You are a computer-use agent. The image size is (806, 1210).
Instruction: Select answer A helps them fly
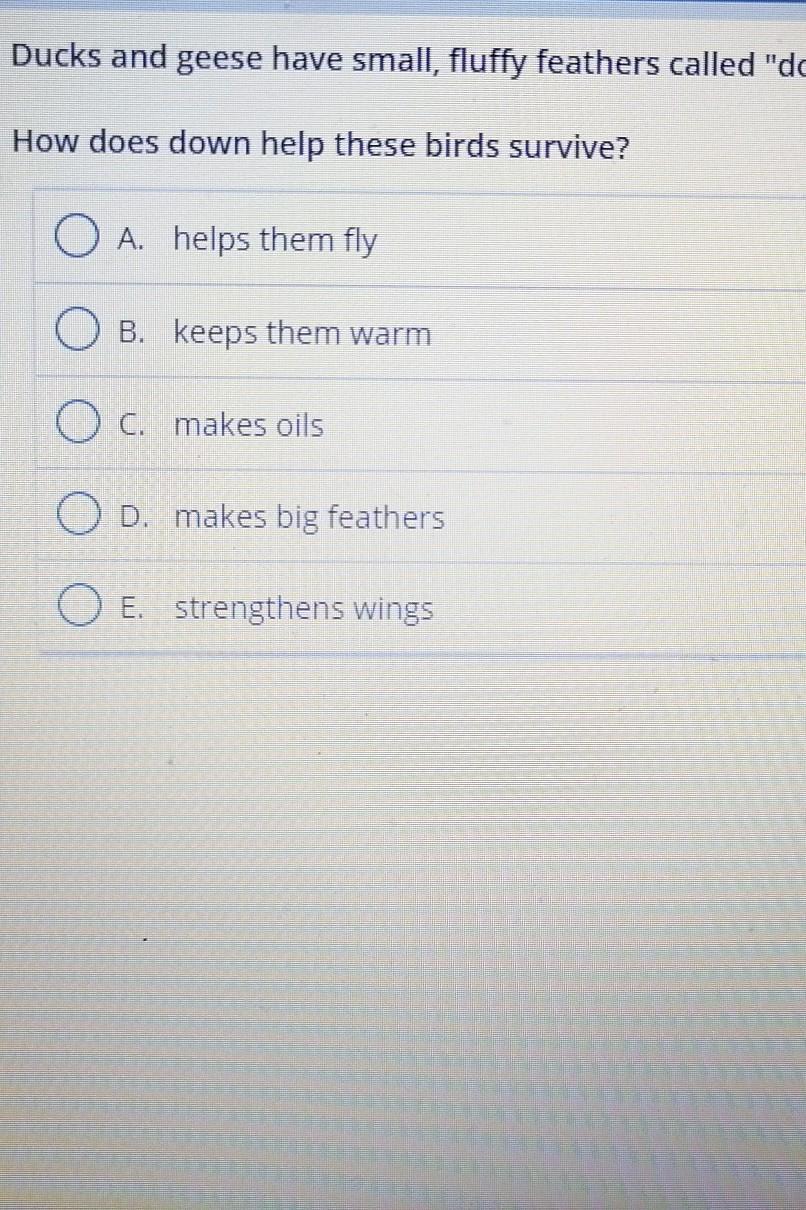(77, 240)
